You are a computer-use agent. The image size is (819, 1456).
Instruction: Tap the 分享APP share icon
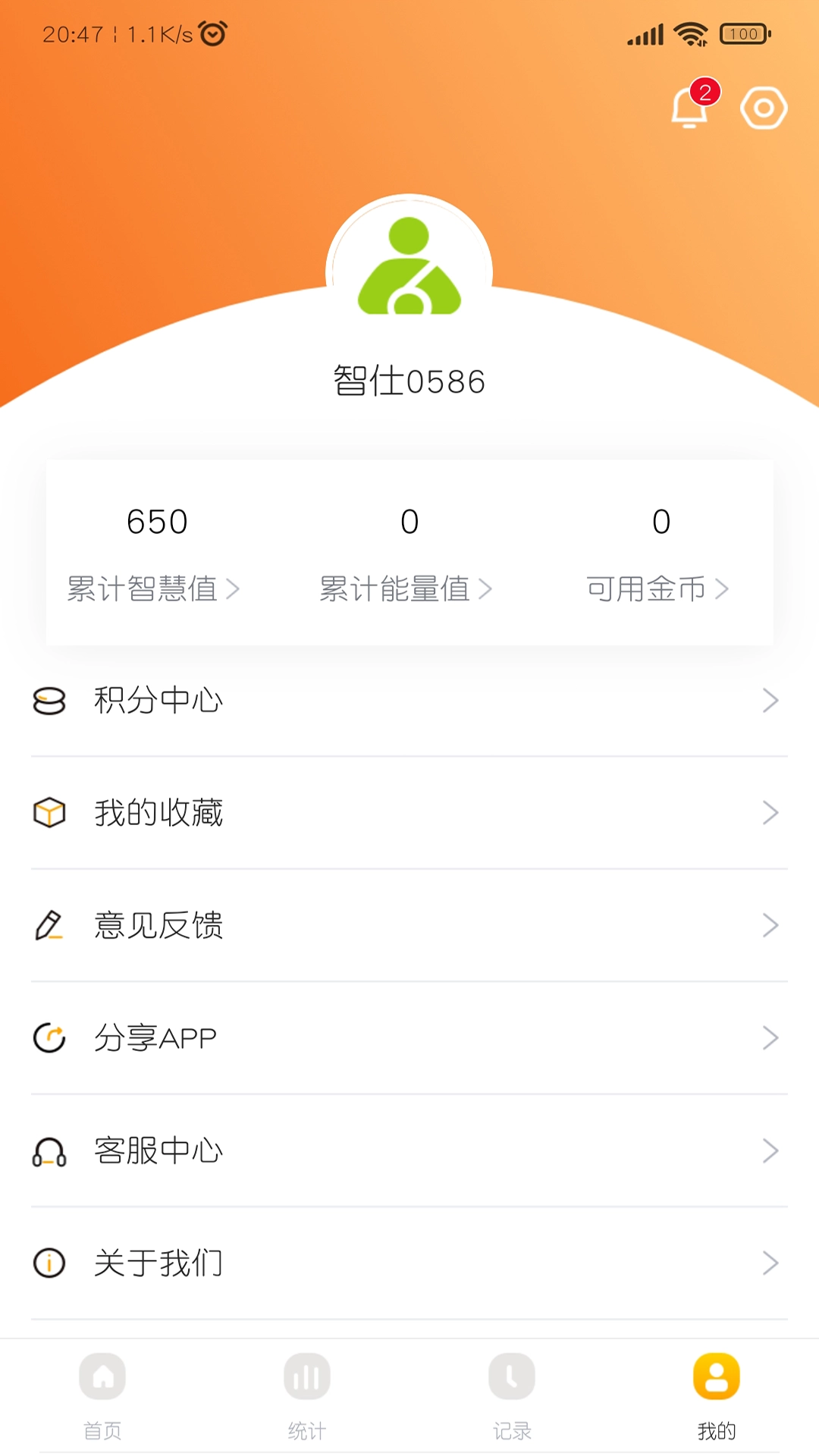[x=49, y=1037]
